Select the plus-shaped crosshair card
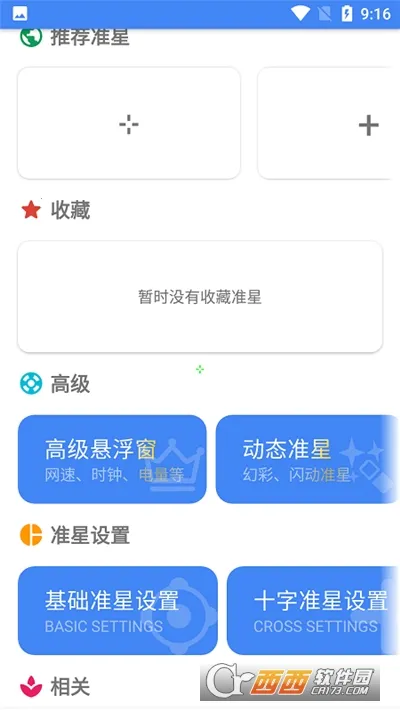The width and height of the screenshot is (400, 711). point(327,123)
